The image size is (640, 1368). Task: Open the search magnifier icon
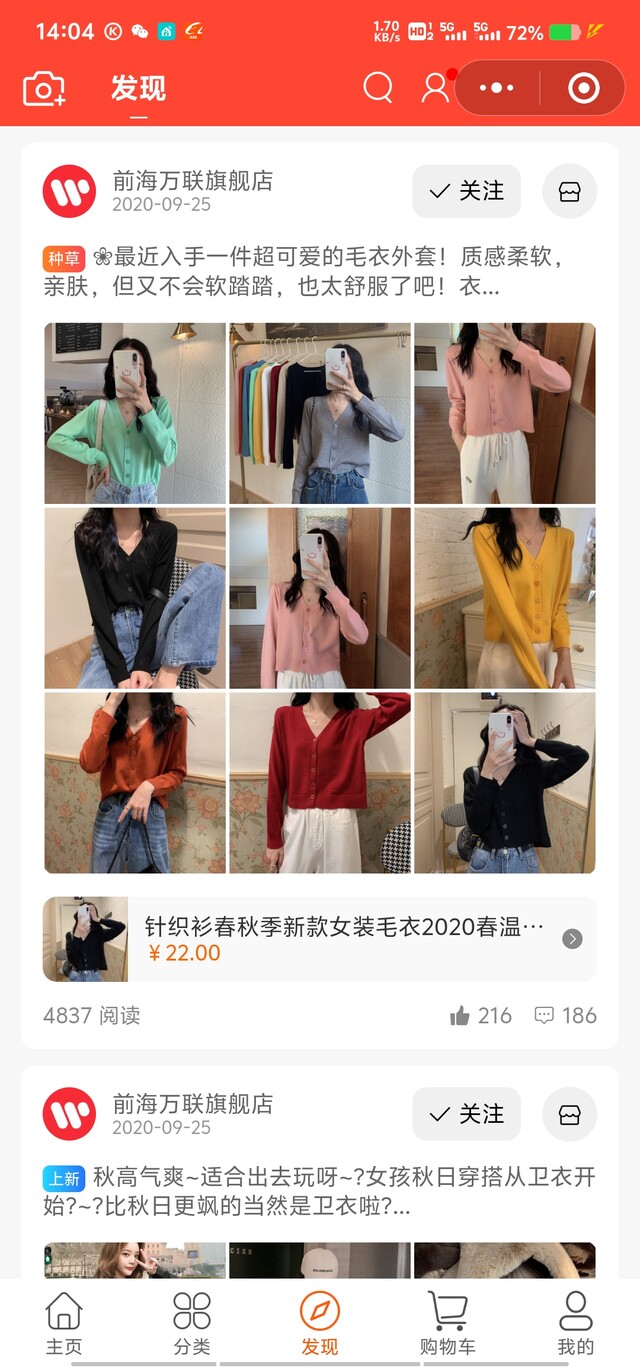coord(378,88)
